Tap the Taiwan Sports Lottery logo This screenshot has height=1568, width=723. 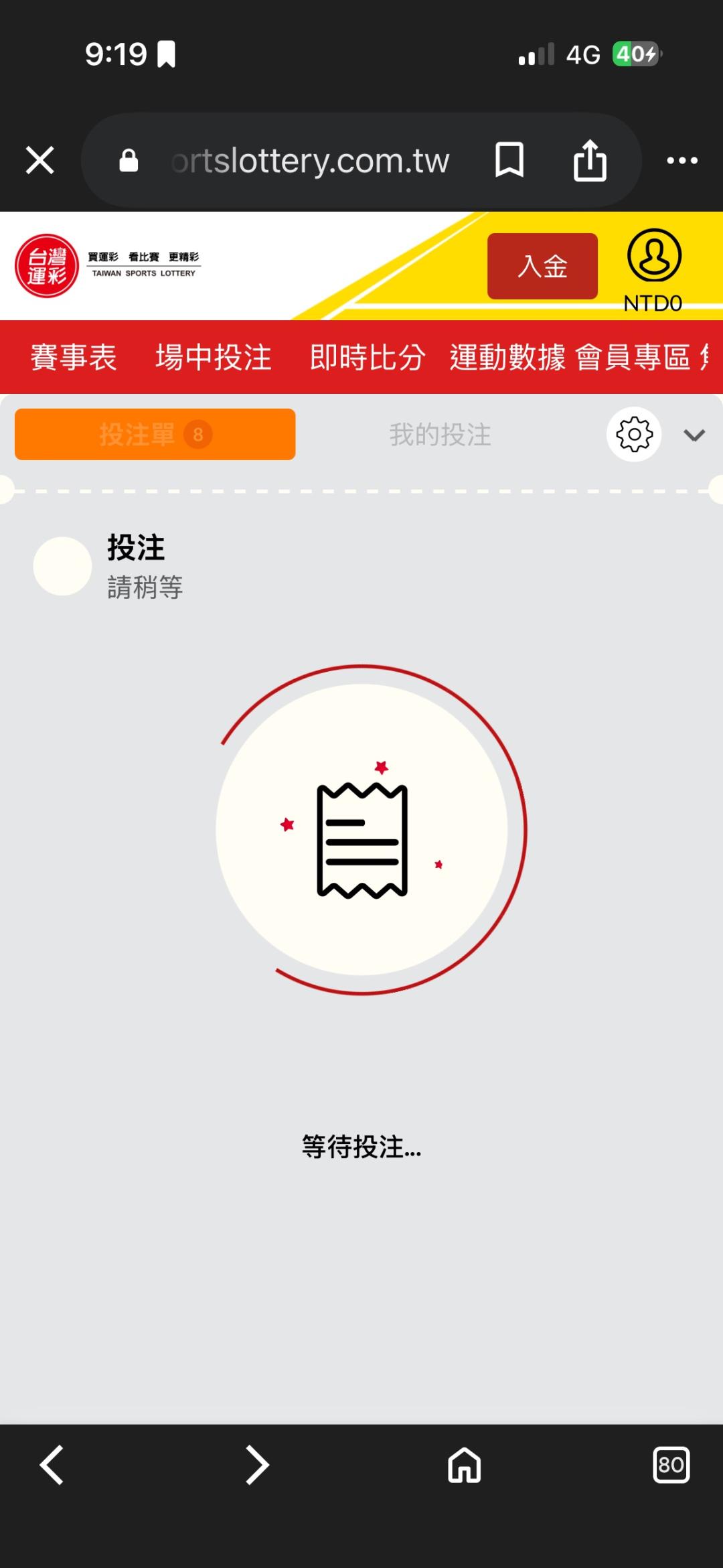(108, 266)
